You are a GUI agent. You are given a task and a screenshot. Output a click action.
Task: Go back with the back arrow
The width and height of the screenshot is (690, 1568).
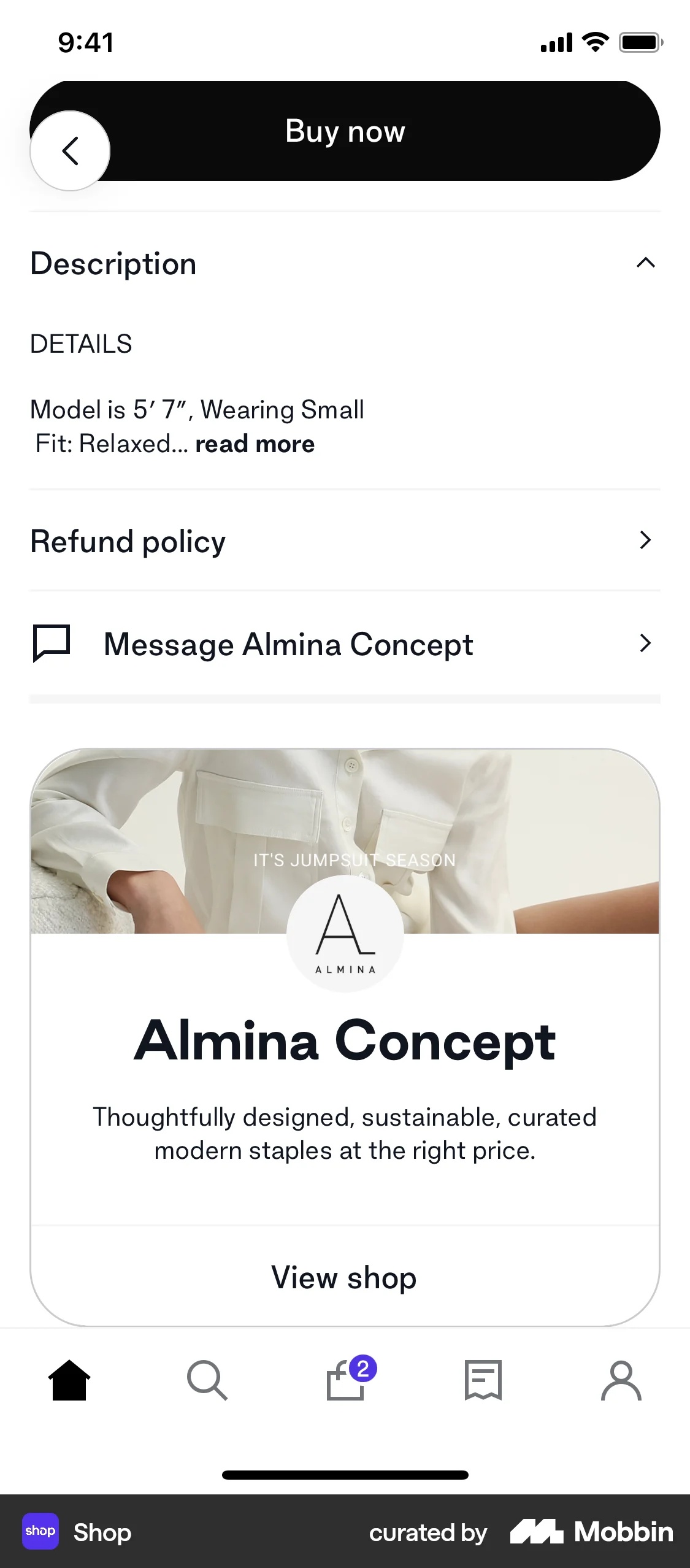point(70,150)
